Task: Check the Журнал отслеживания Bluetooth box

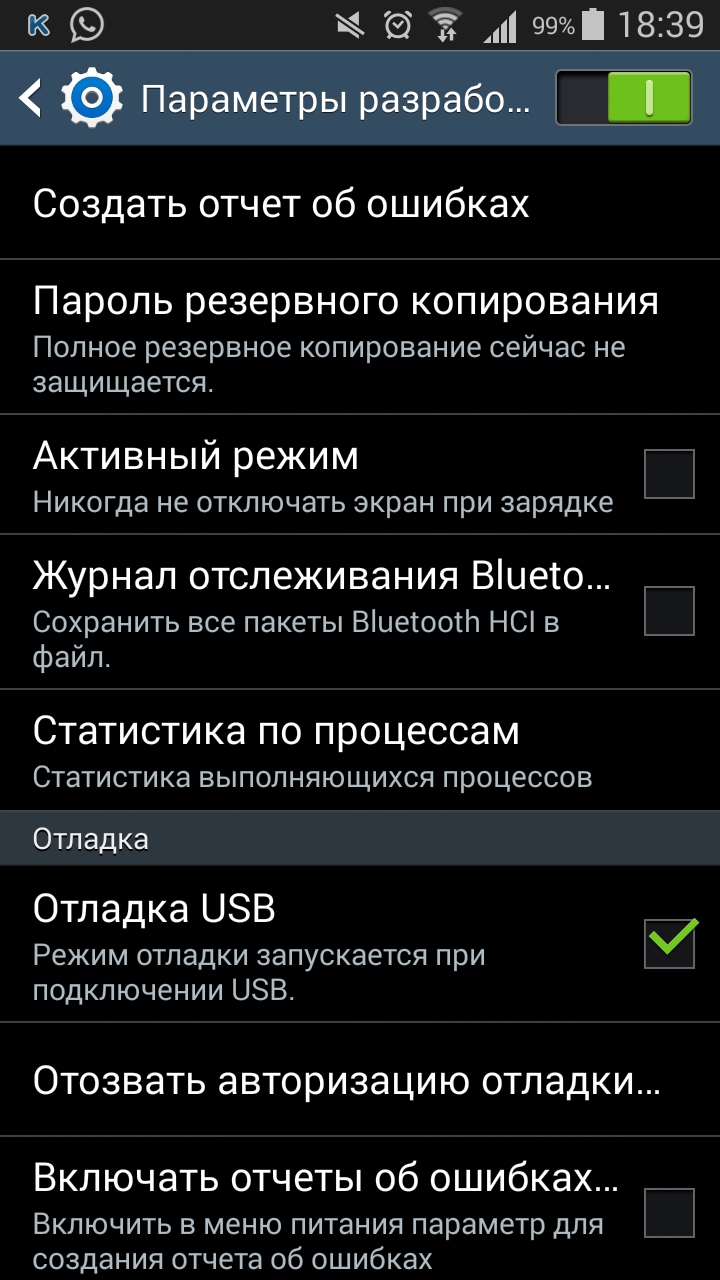Action: pos(669,611)
